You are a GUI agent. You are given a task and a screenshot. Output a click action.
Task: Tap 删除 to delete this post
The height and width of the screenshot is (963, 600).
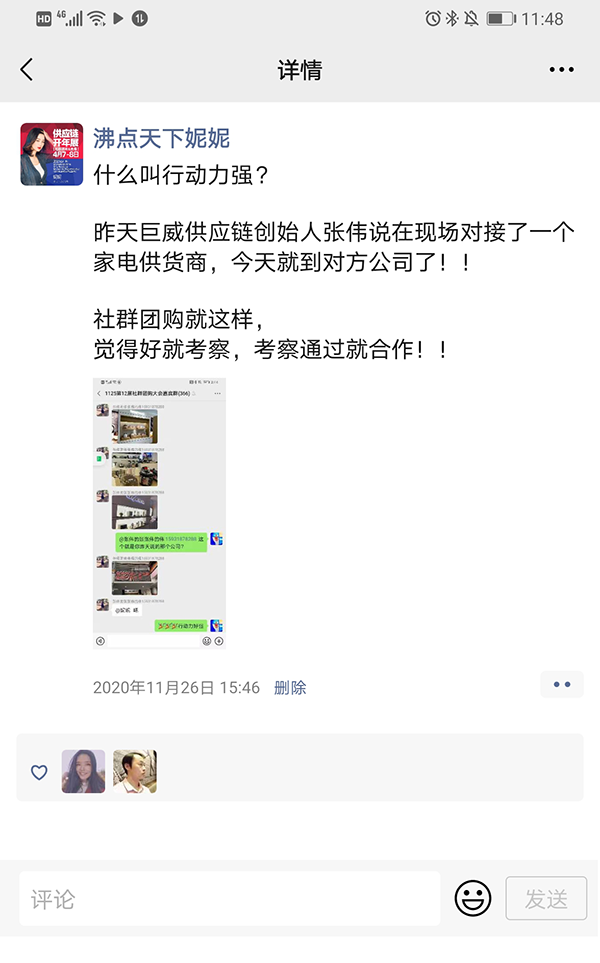pyautogui.click(x=290, y=688)
